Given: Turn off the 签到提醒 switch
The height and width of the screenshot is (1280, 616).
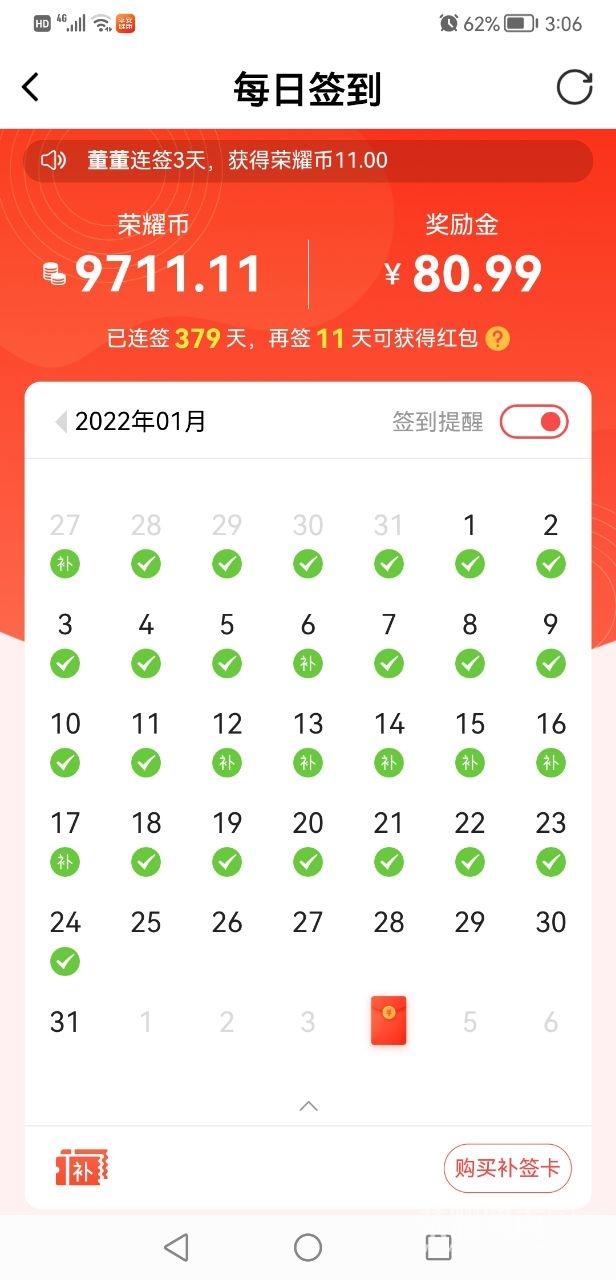Looking at the screenshot, I should 534,422.
